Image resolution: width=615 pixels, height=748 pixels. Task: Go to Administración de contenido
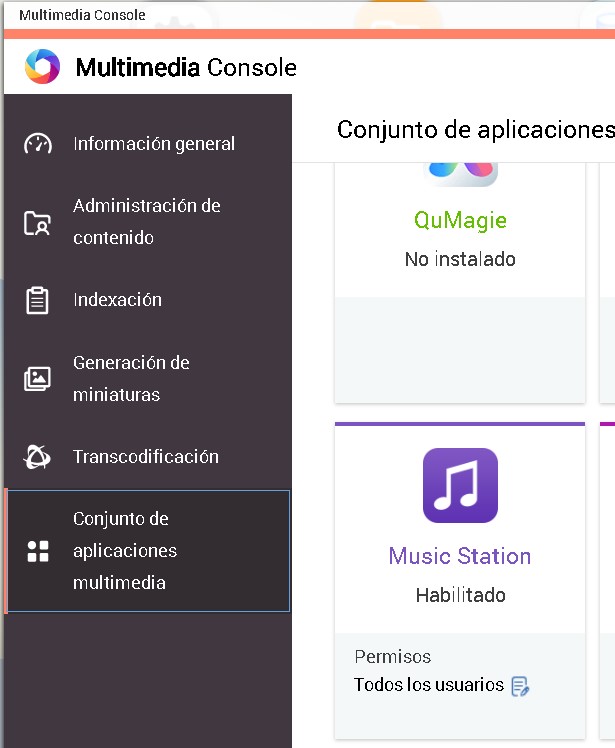pyautogui.click(x=146, y=222)
